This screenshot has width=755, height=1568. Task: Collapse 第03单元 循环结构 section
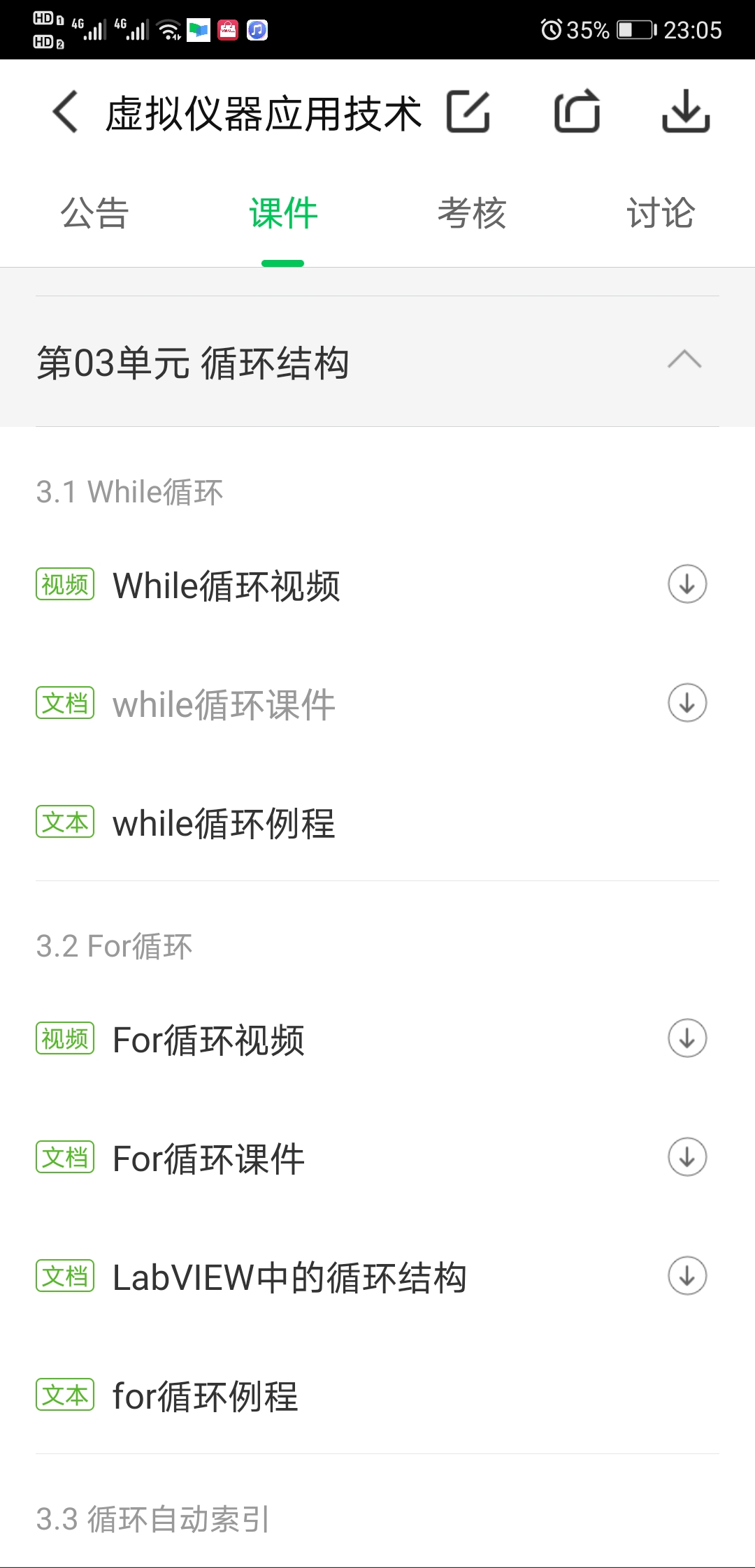684,361
